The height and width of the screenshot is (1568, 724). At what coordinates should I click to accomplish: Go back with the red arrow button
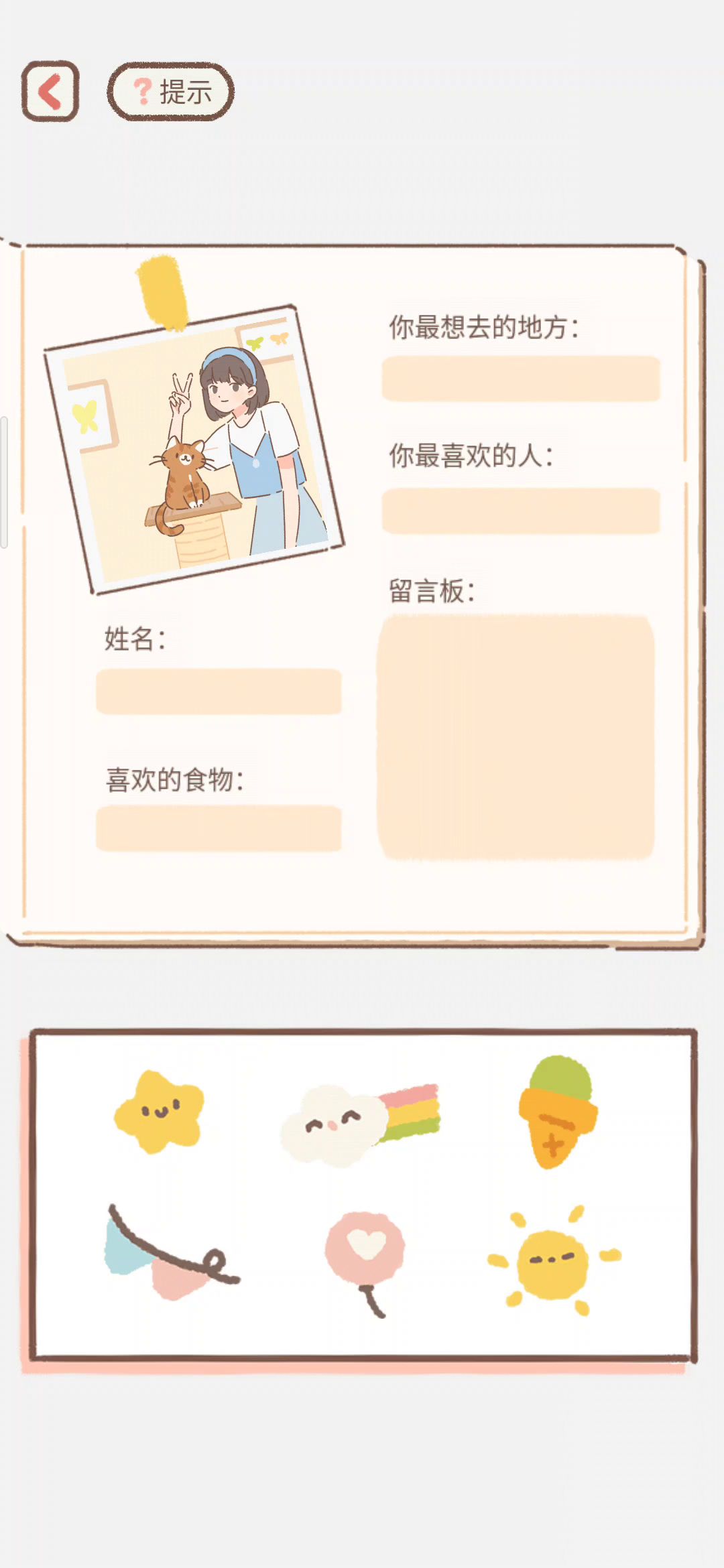(50, 91)
